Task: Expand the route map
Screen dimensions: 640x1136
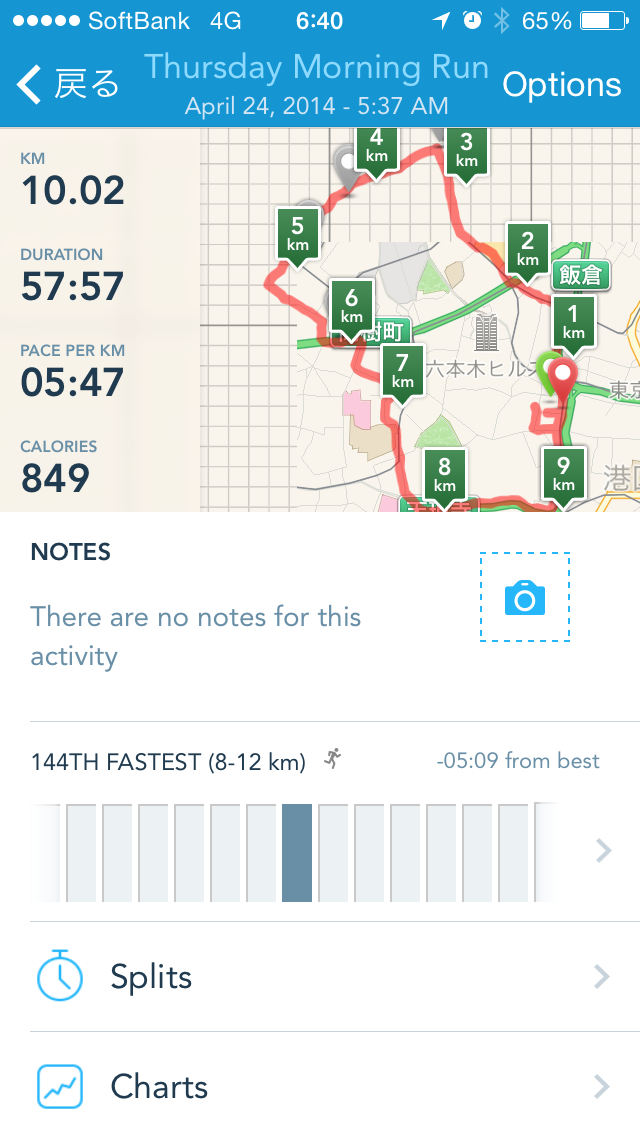Action: pyautogui.click(x=420, y=320)
